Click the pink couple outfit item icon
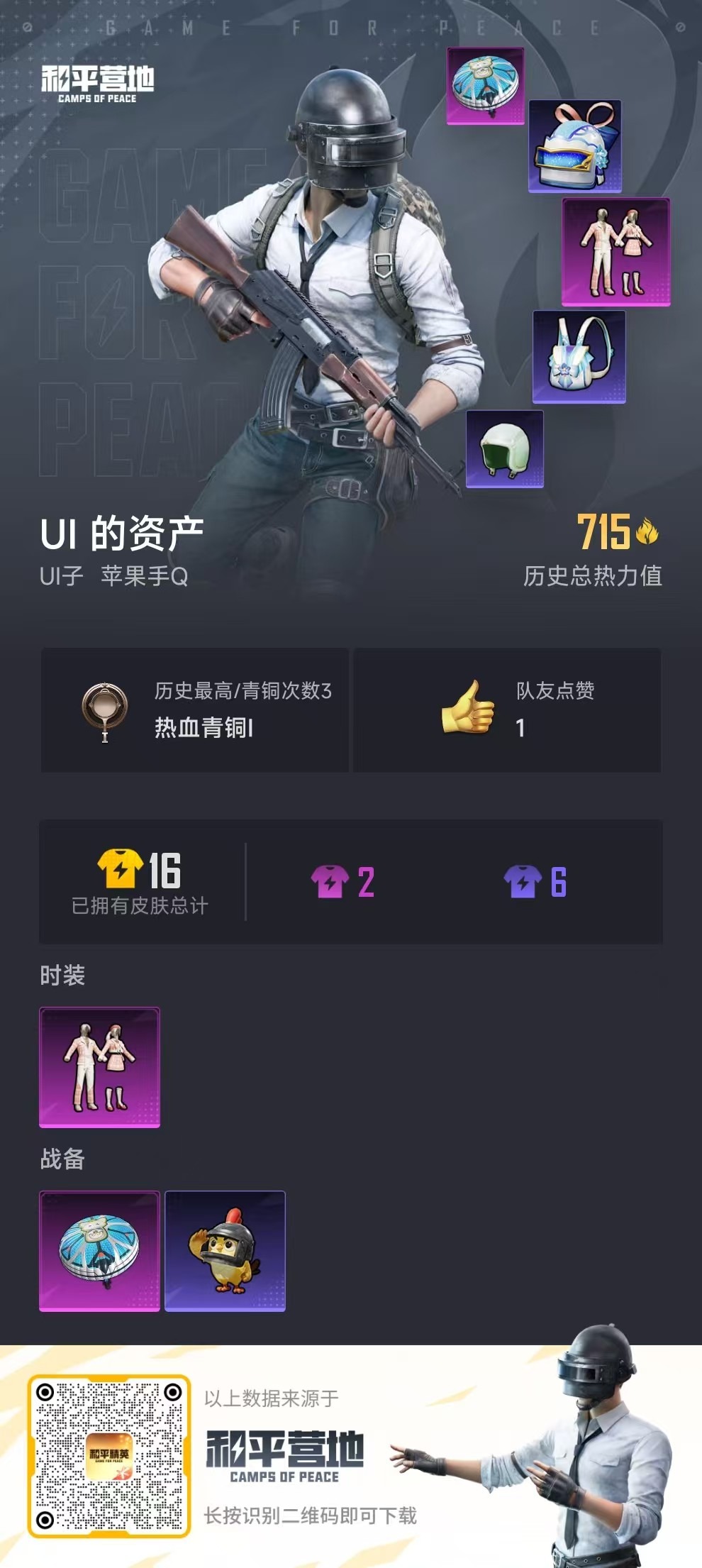The height and width of the screenshot is (1568, 702). point(615,251)
